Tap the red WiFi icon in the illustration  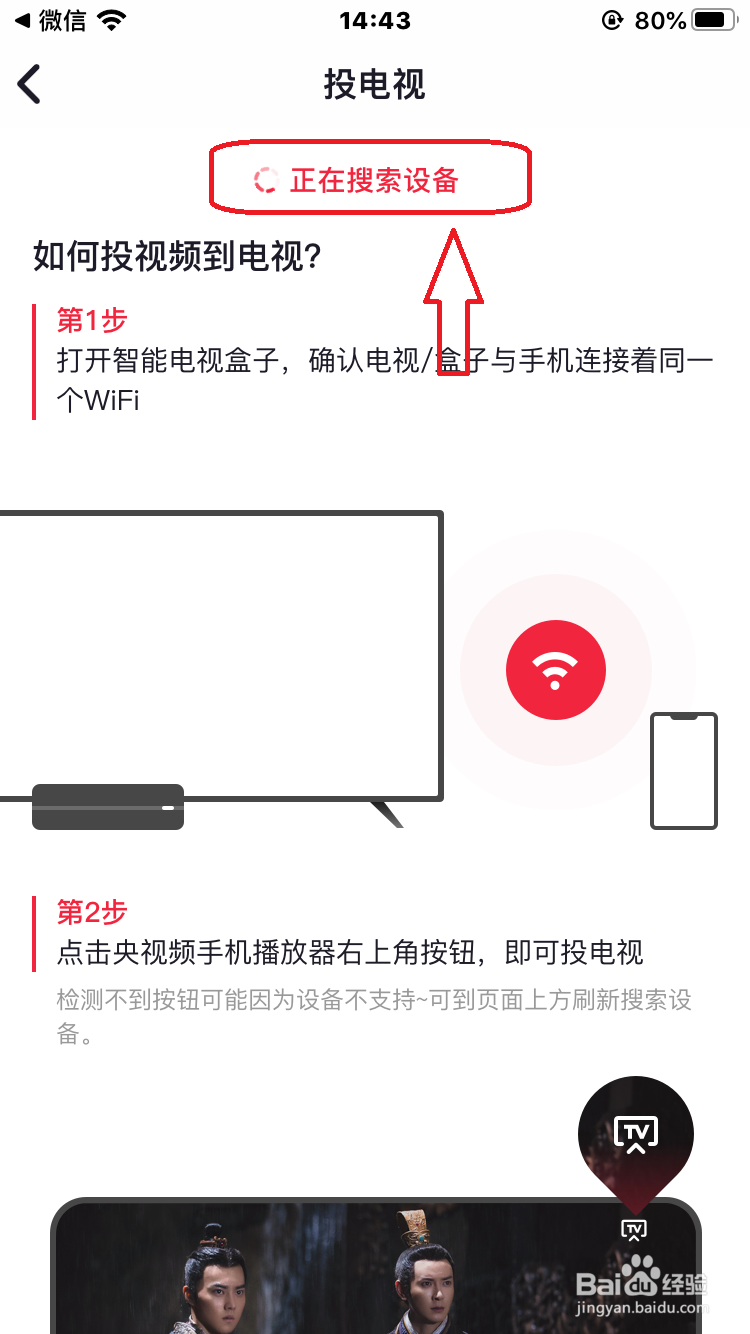coord(556,670)
